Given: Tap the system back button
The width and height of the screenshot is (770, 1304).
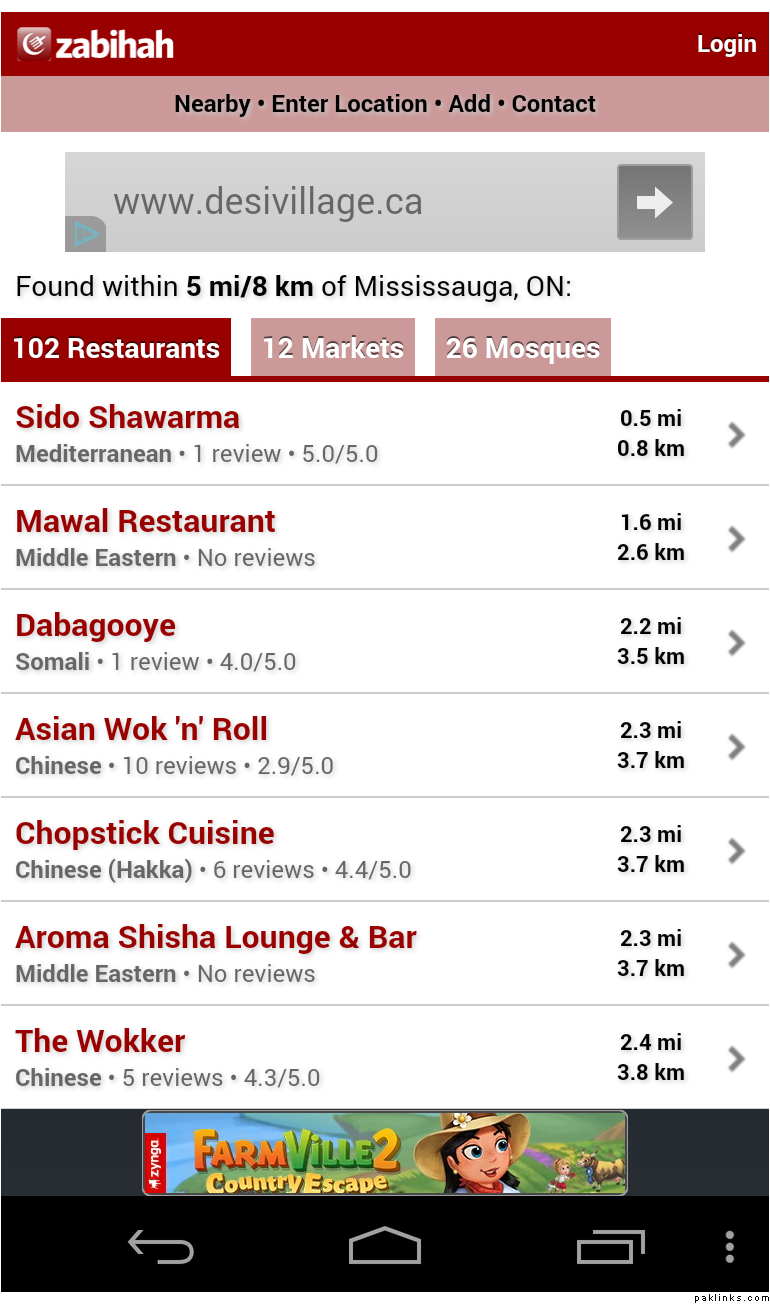Looking at the screenshot, I should pyautogui.click(x=160, y=1247).
